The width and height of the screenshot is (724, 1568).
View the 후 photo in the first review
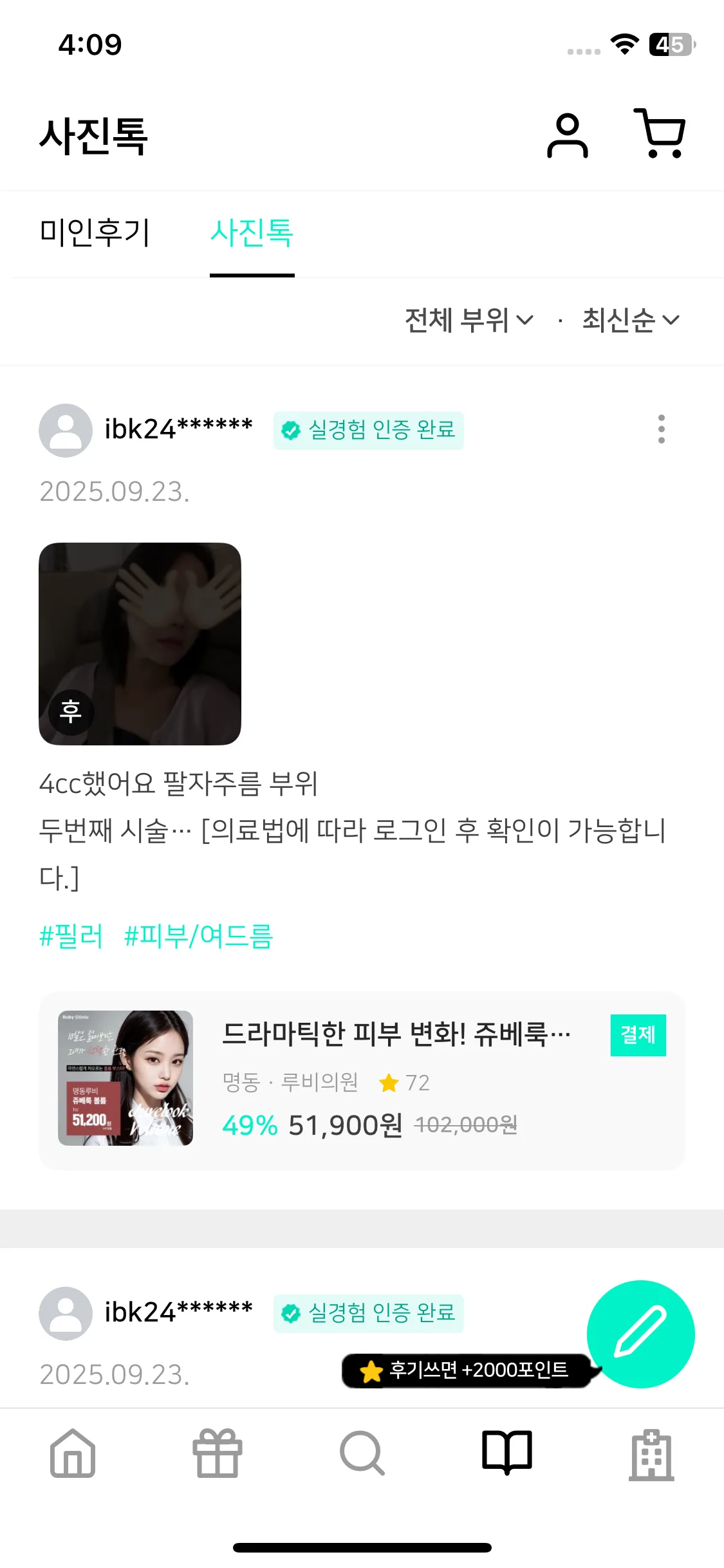140,644
